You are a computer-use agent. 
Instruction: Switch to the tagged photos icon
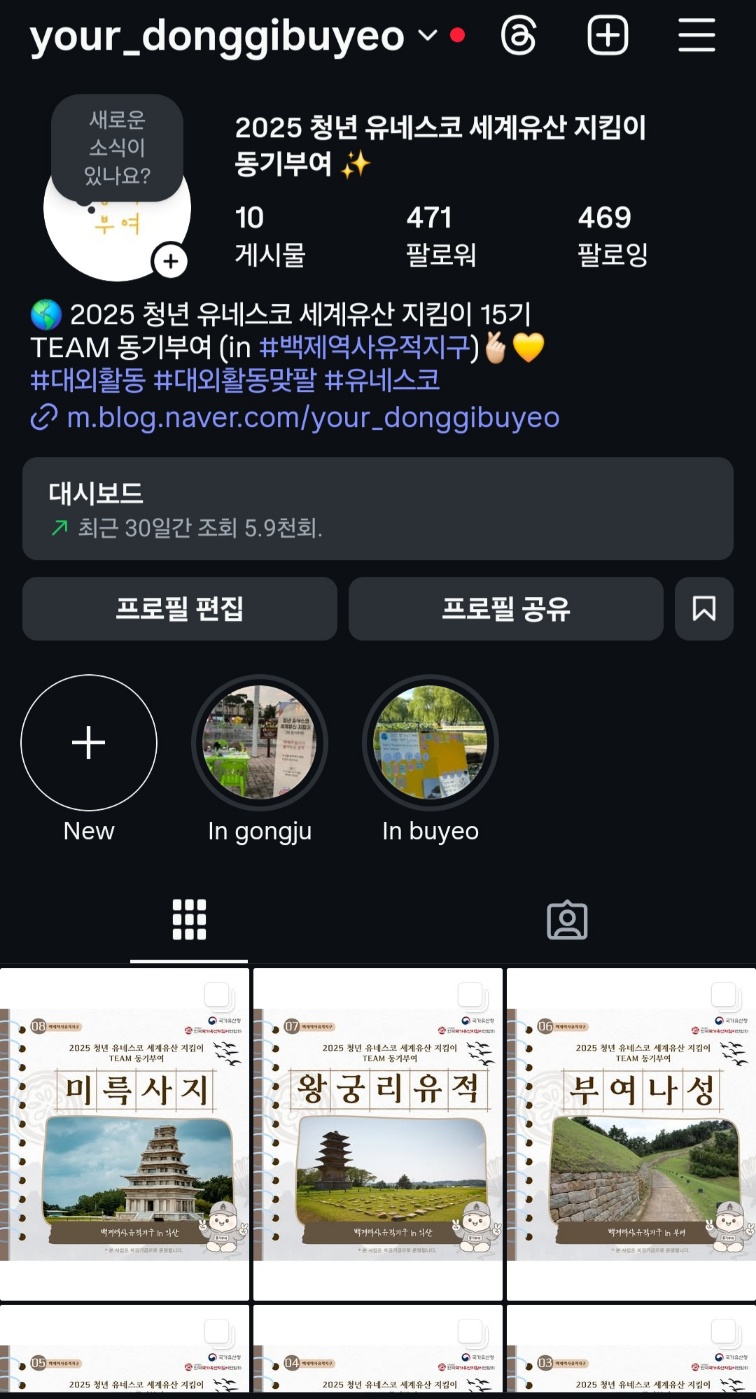pyautogui.click(x=567, y=922)
